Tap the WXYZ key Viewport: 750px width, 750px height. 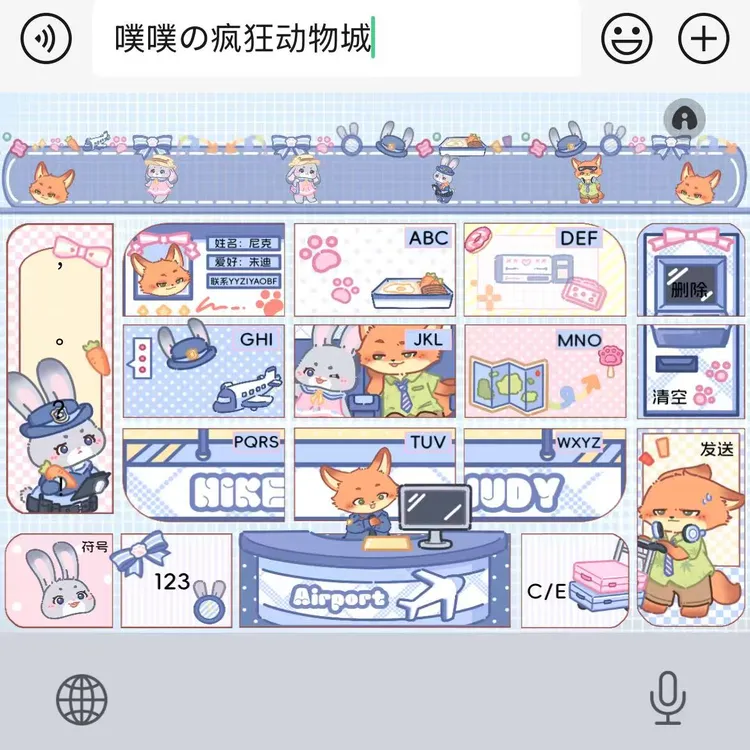(545, 474)
